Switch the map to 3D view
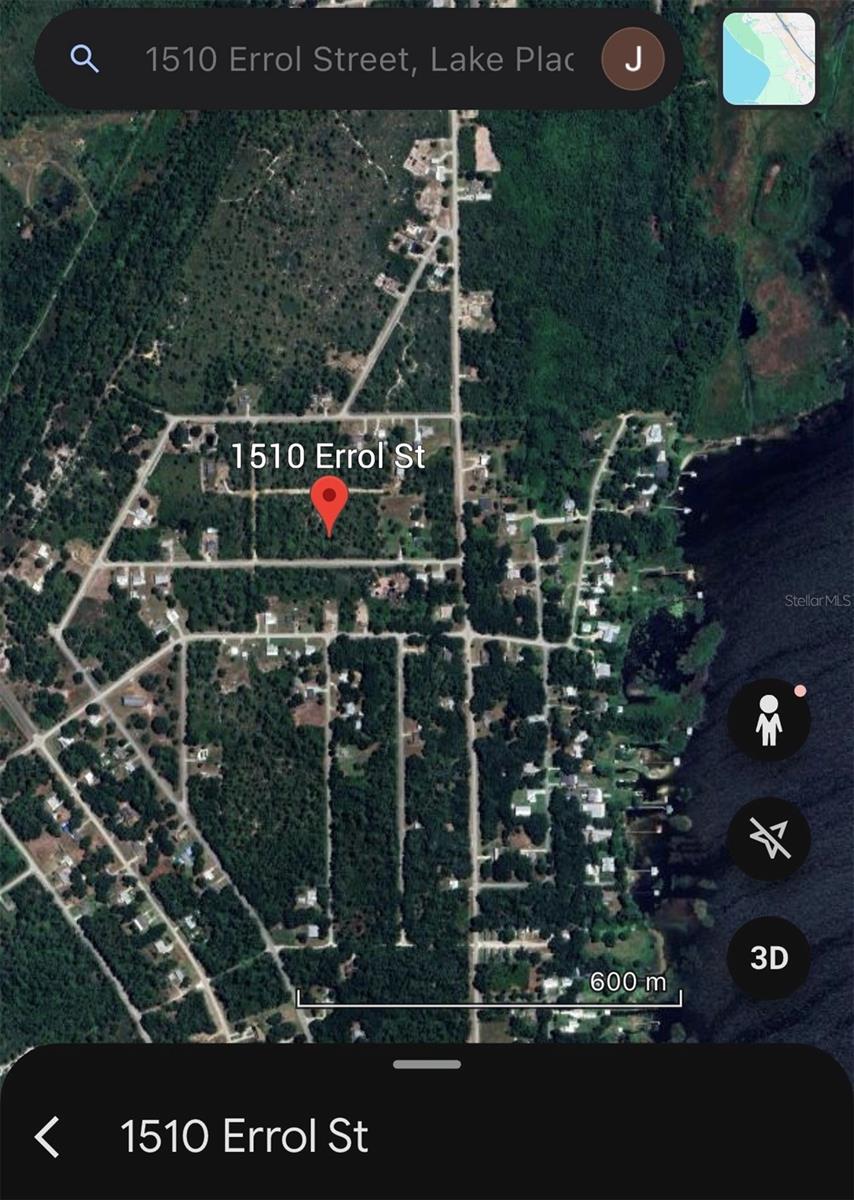Image resolution: width=854 pixels, height=1200 pixels. tap(768, 958)
